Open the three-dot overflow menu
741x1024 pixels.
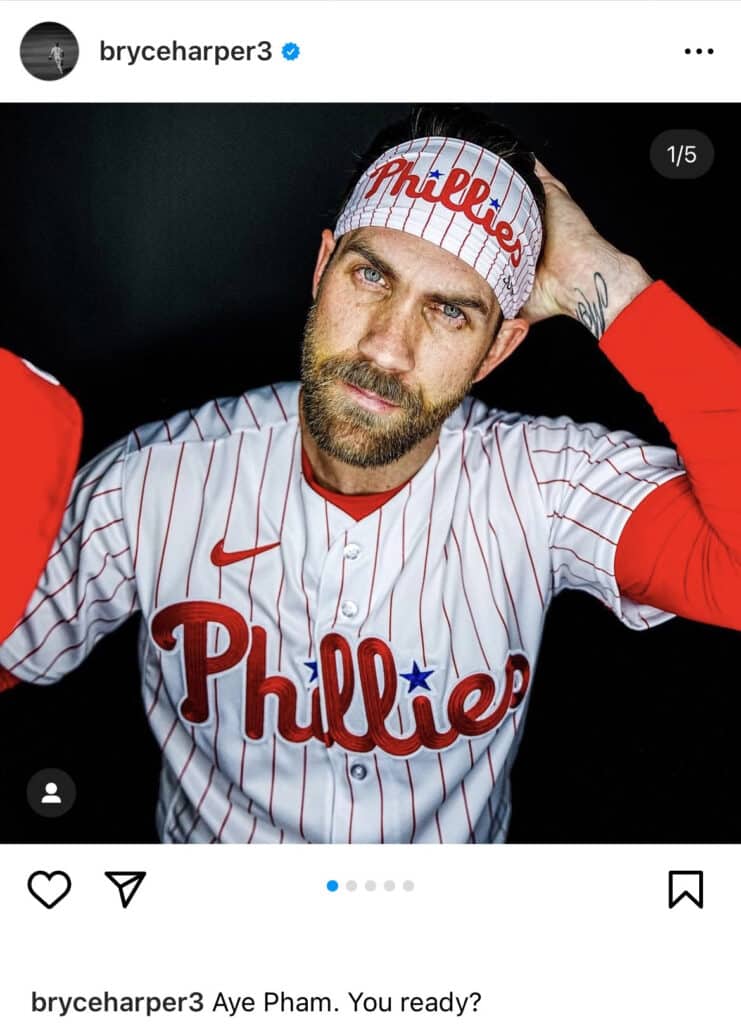click(x=698, y=52)
